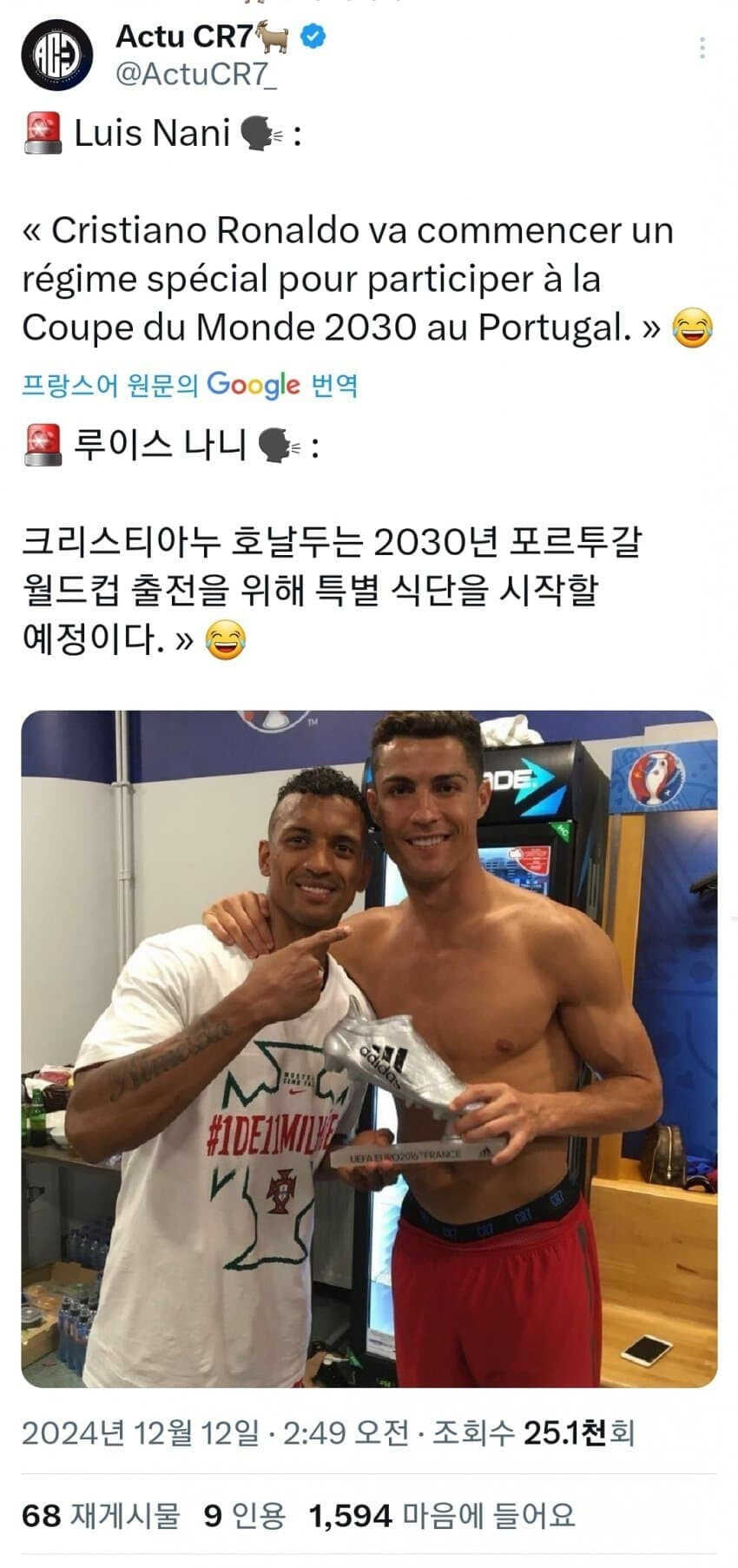The height and width of the screenshot is (1568, 738).
Task: Enlarge the attached locker-room photo
Action: click(x=369, y=1048)
